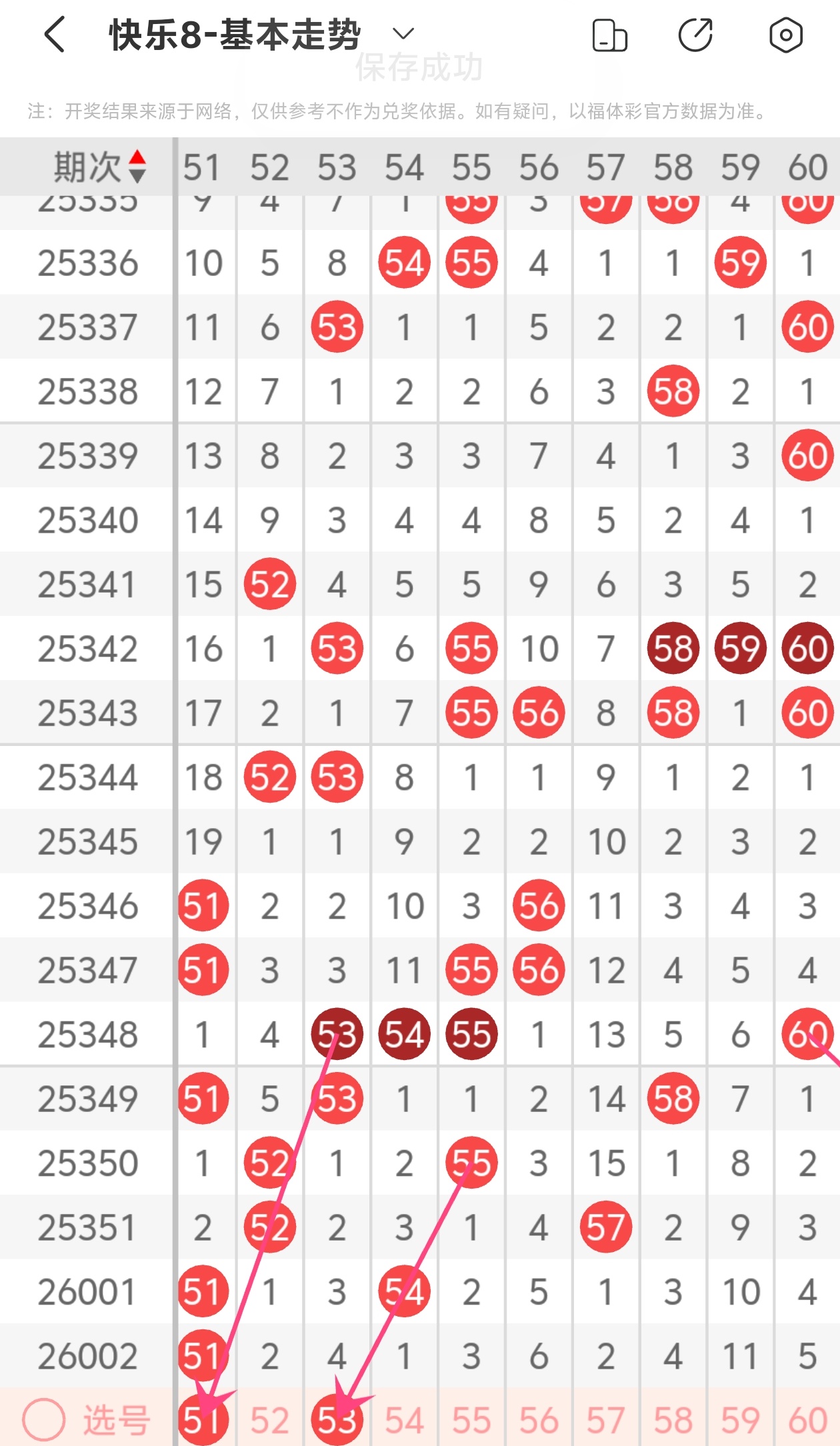Choose number 59 in selection row
The height and width of the screenshot is (1446, 840).
click(740, 1420)
